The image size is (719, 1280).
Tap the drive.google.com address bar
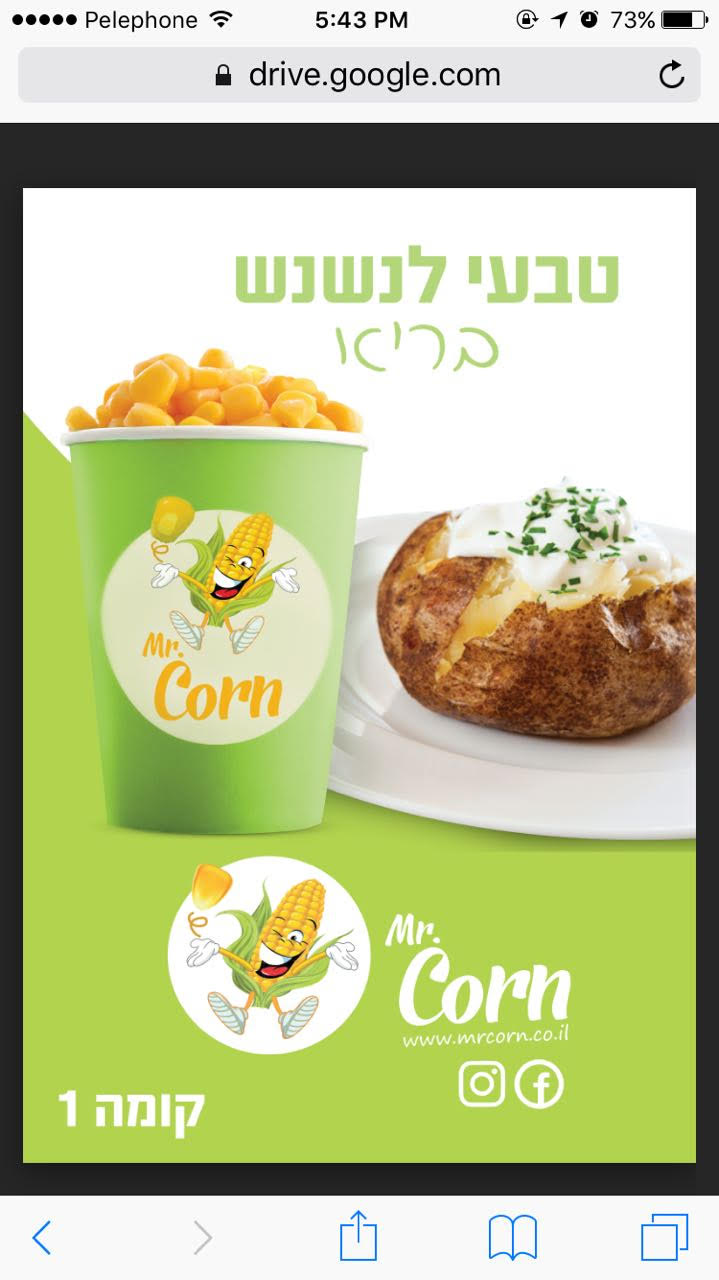coord(358,75)
